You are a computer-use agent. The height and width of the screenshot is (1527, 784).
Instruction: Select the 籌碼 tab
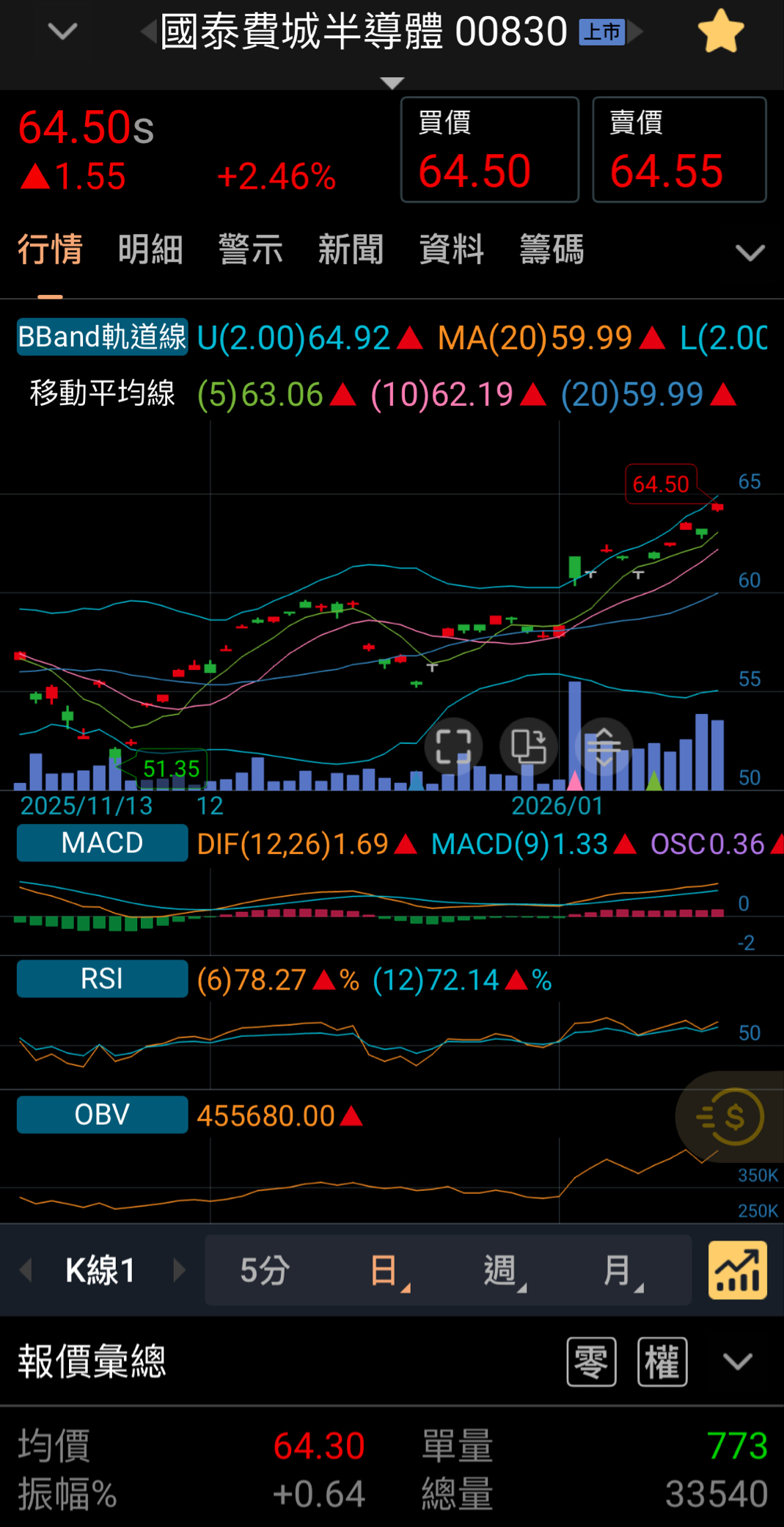(x=552, y=249)
